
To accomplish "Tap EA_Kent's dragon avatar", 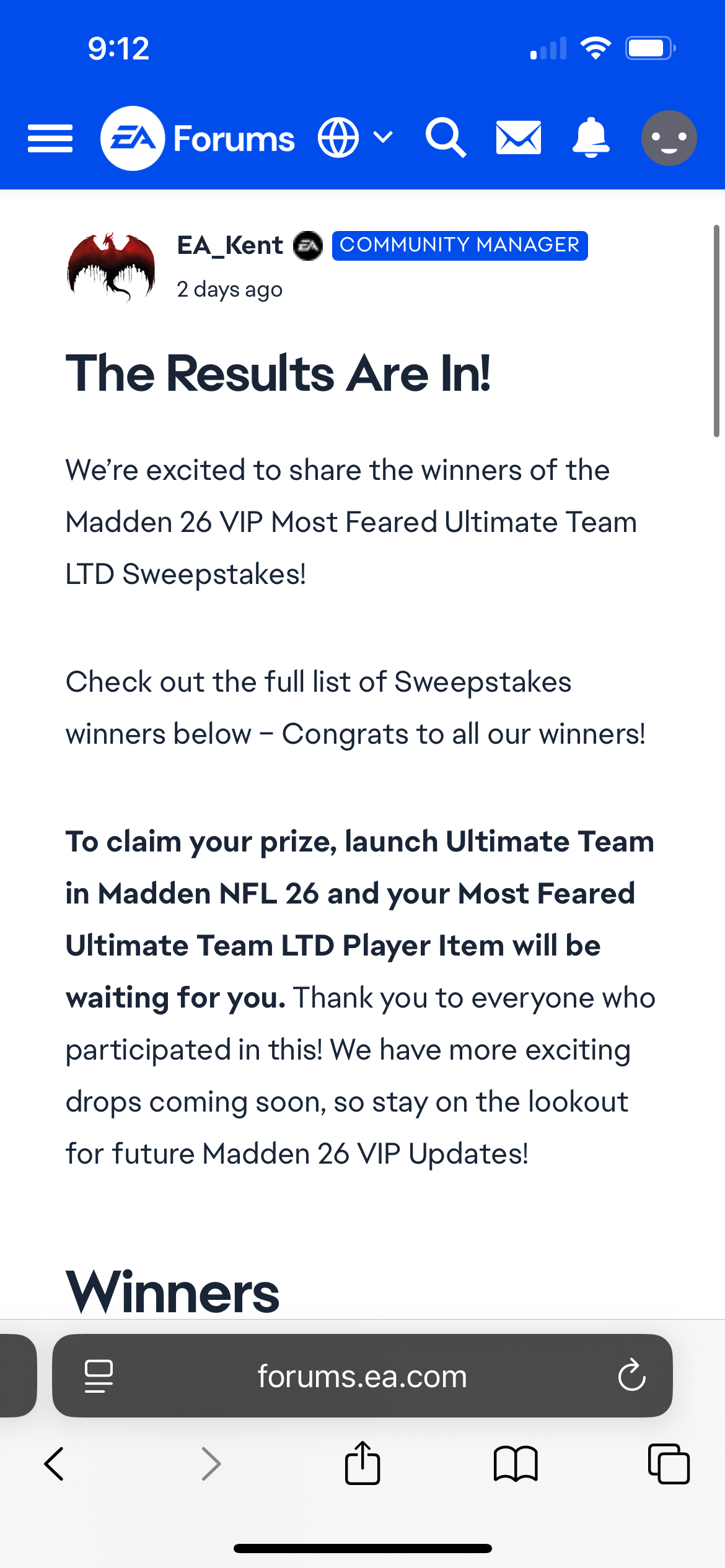I will point(111,267).
